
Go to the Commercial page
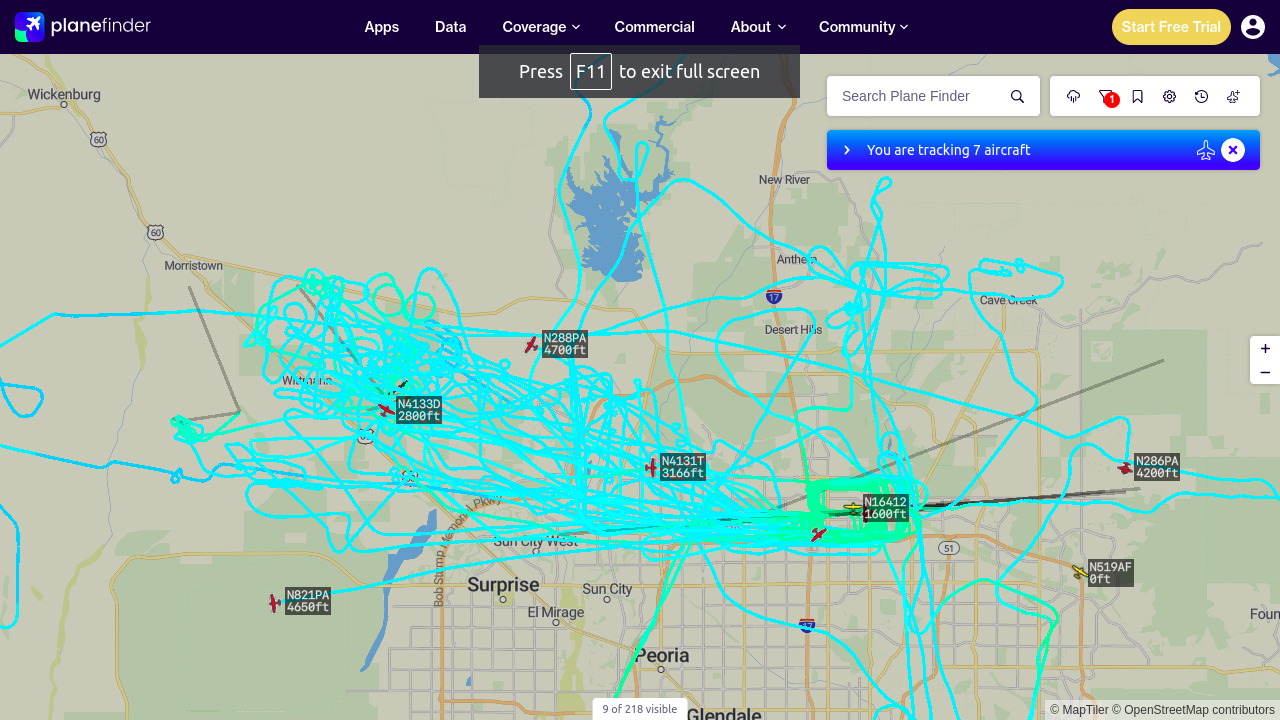654,27
